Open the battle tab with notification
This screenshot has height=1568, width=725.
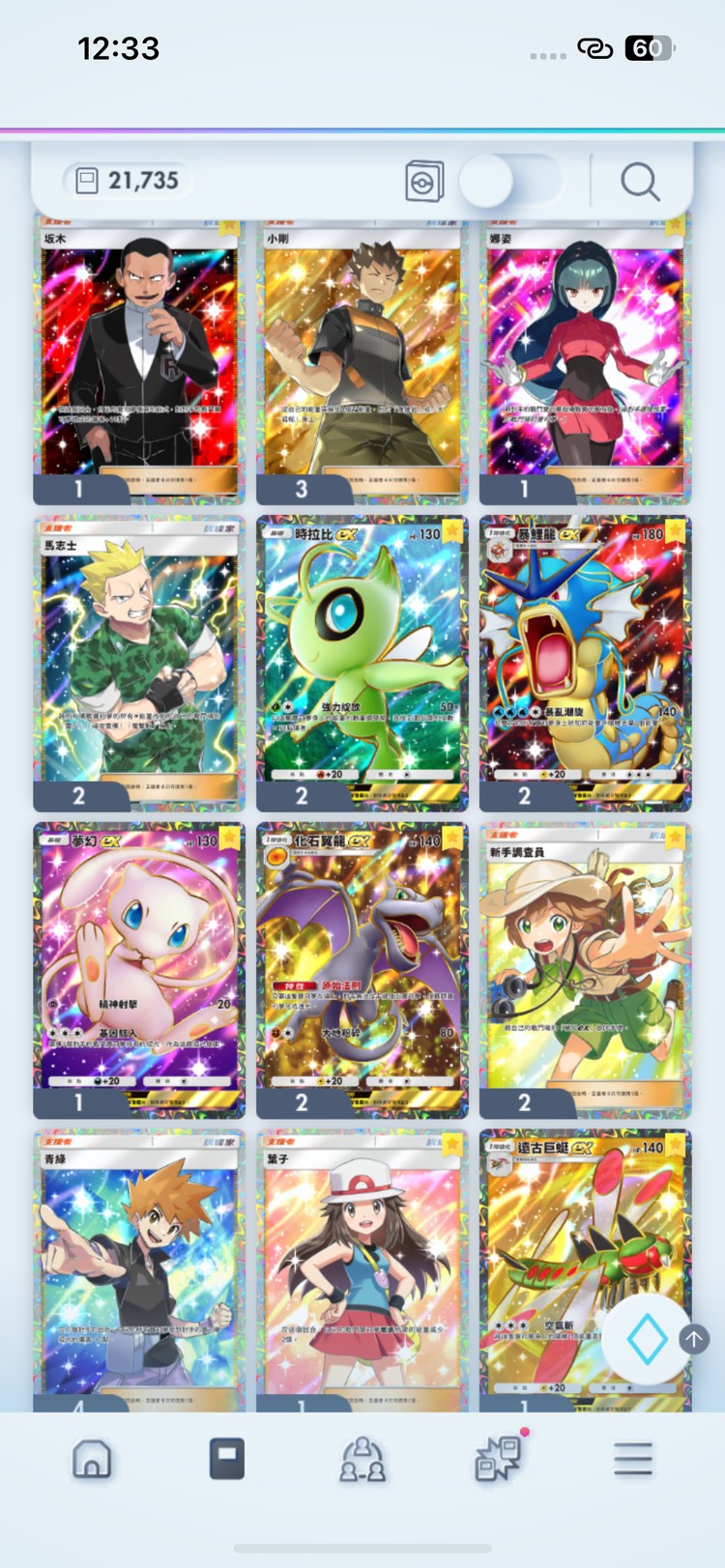pos(499,1459)
